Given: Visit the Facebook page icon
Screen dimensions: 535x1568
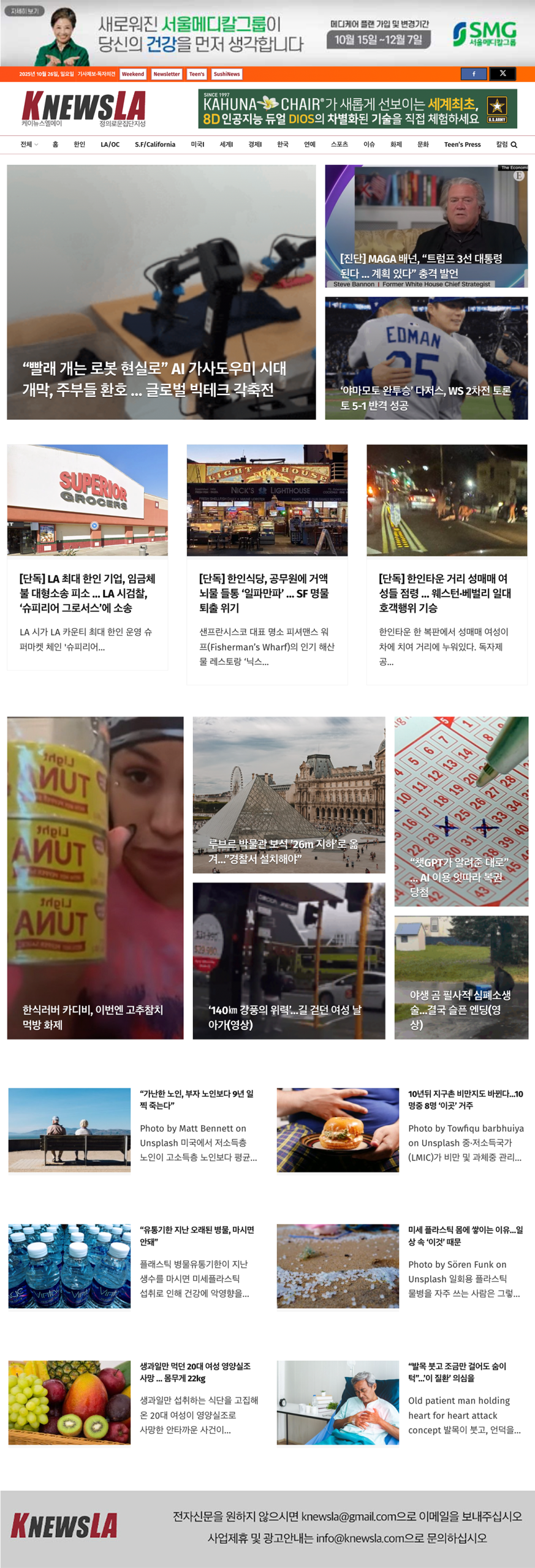Looking at the screenshot, I should (474, 73).
